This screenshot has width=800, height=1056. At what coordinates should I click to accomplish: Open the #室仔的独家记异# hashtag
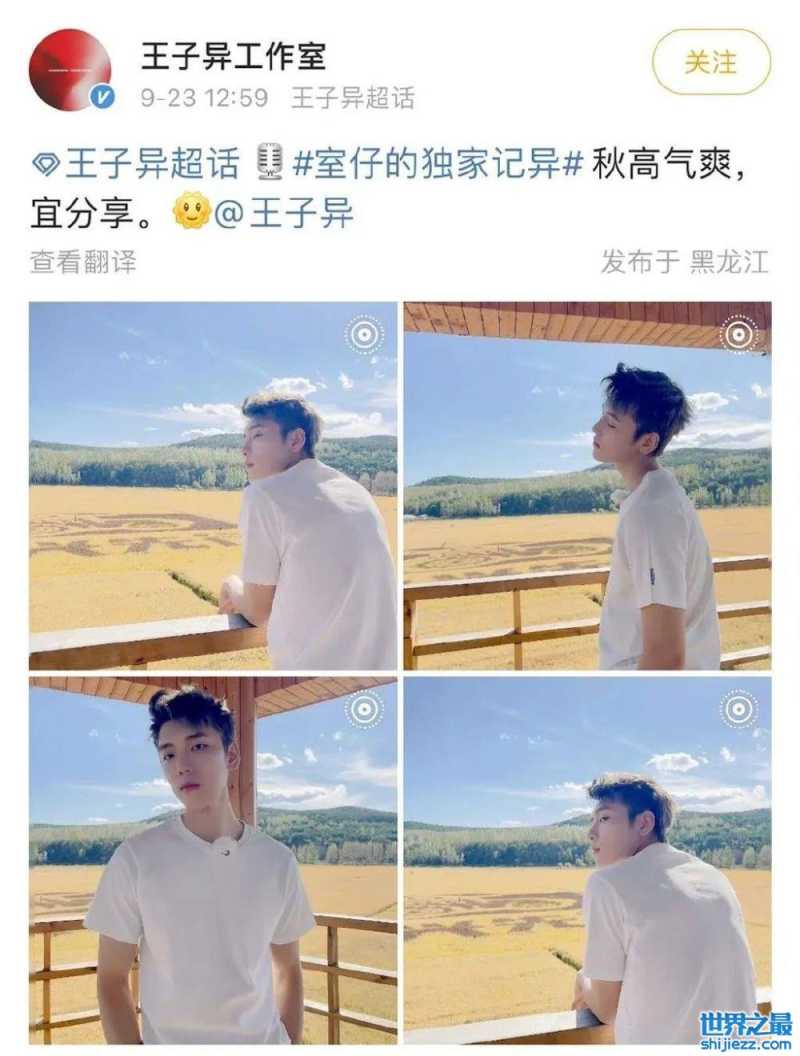click(437, 162)
